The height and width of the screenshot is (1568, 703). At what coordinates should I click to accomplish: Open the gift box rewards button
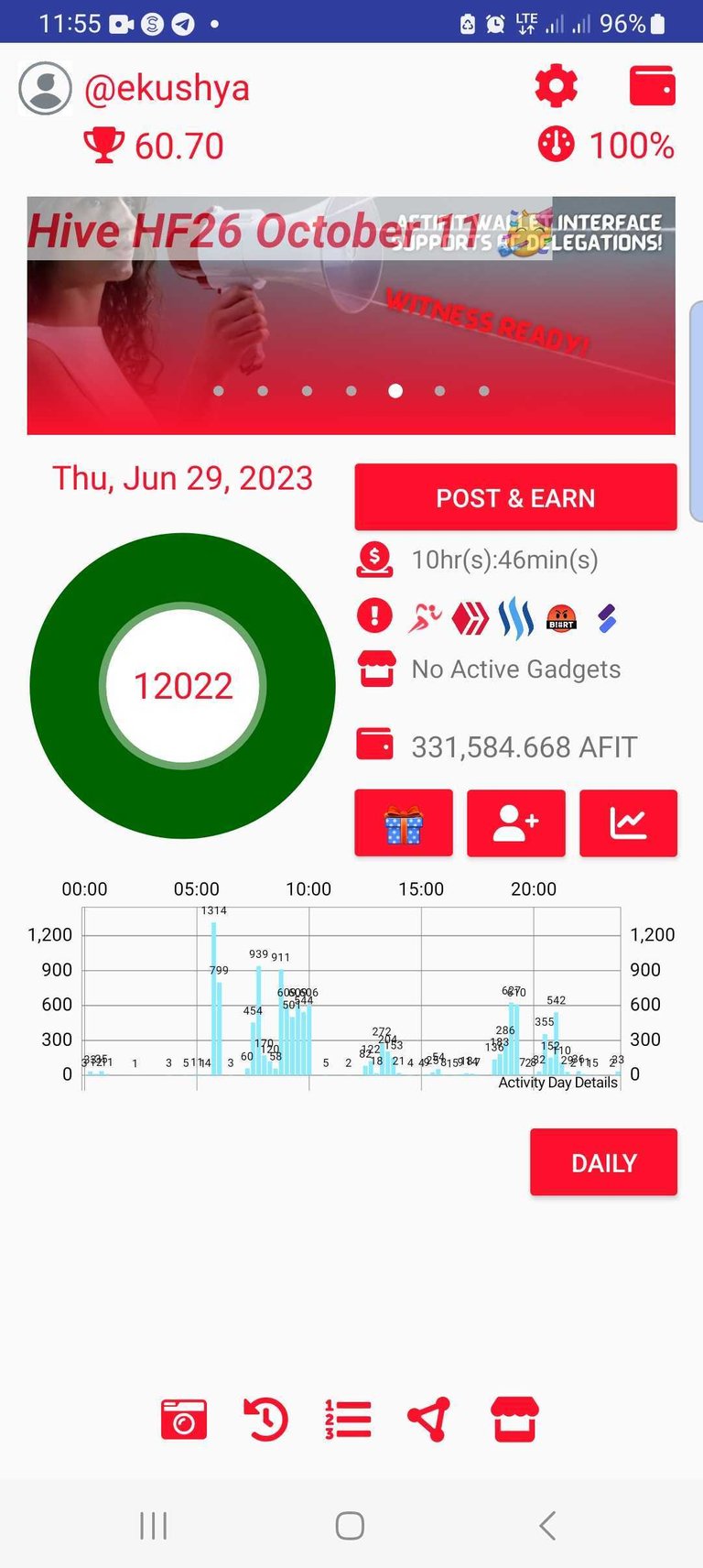click(404, 823)
